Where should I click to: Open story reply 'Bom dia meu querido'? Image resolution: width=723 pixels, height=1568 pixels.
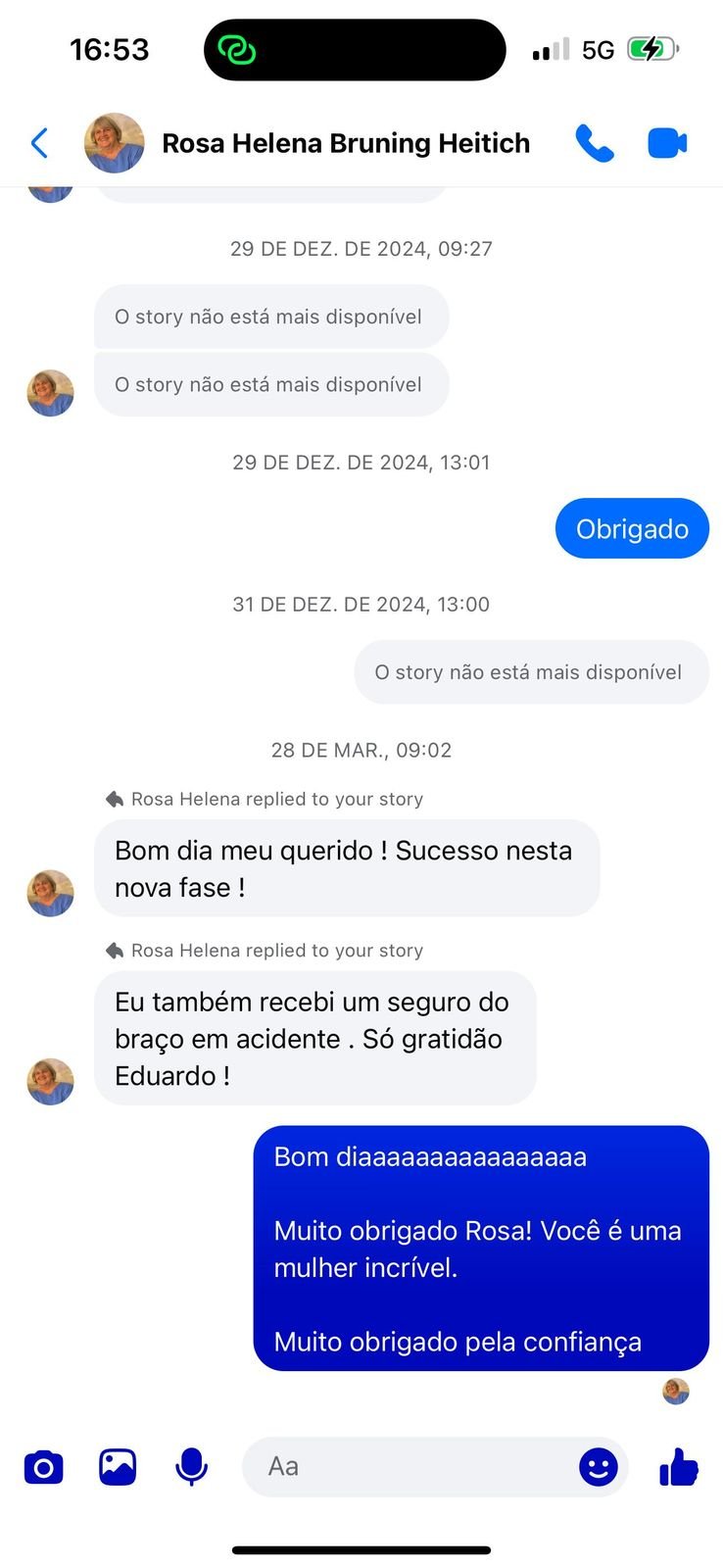coord(346,868)
